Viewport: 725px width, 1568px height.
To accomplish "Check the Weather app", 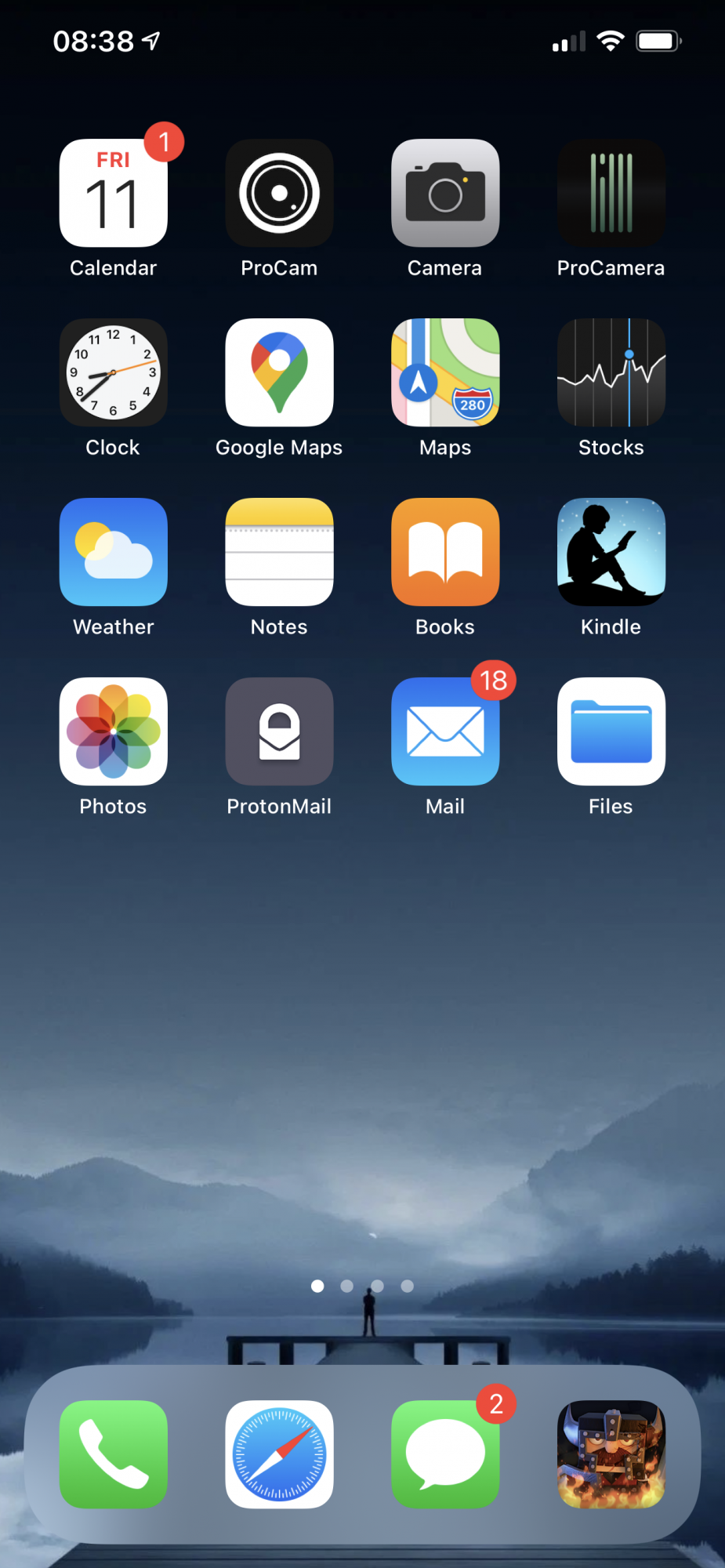I will point(114,552).
